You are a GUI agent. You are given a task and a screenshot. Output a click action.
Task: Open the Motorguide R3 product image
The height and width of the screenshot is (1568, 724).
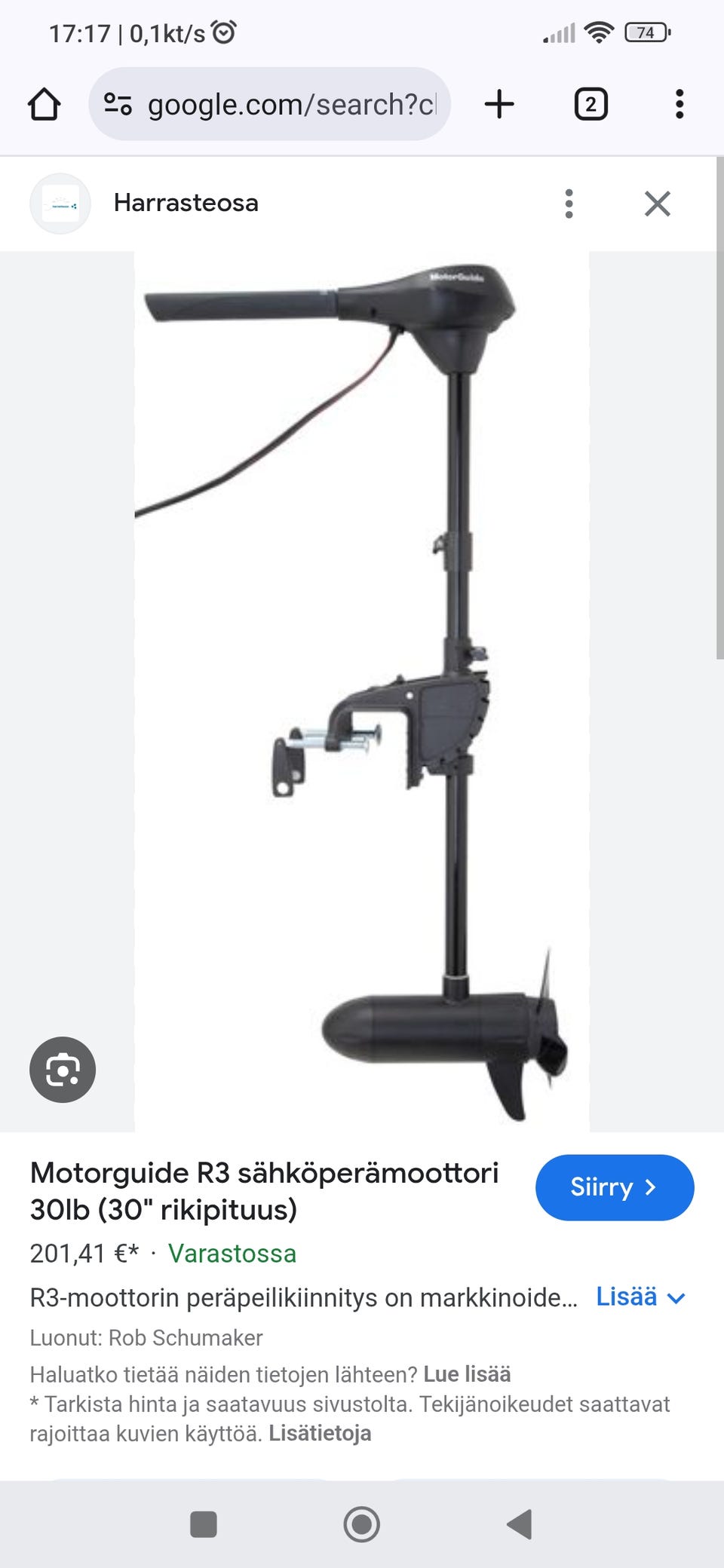tap(362, 691)
